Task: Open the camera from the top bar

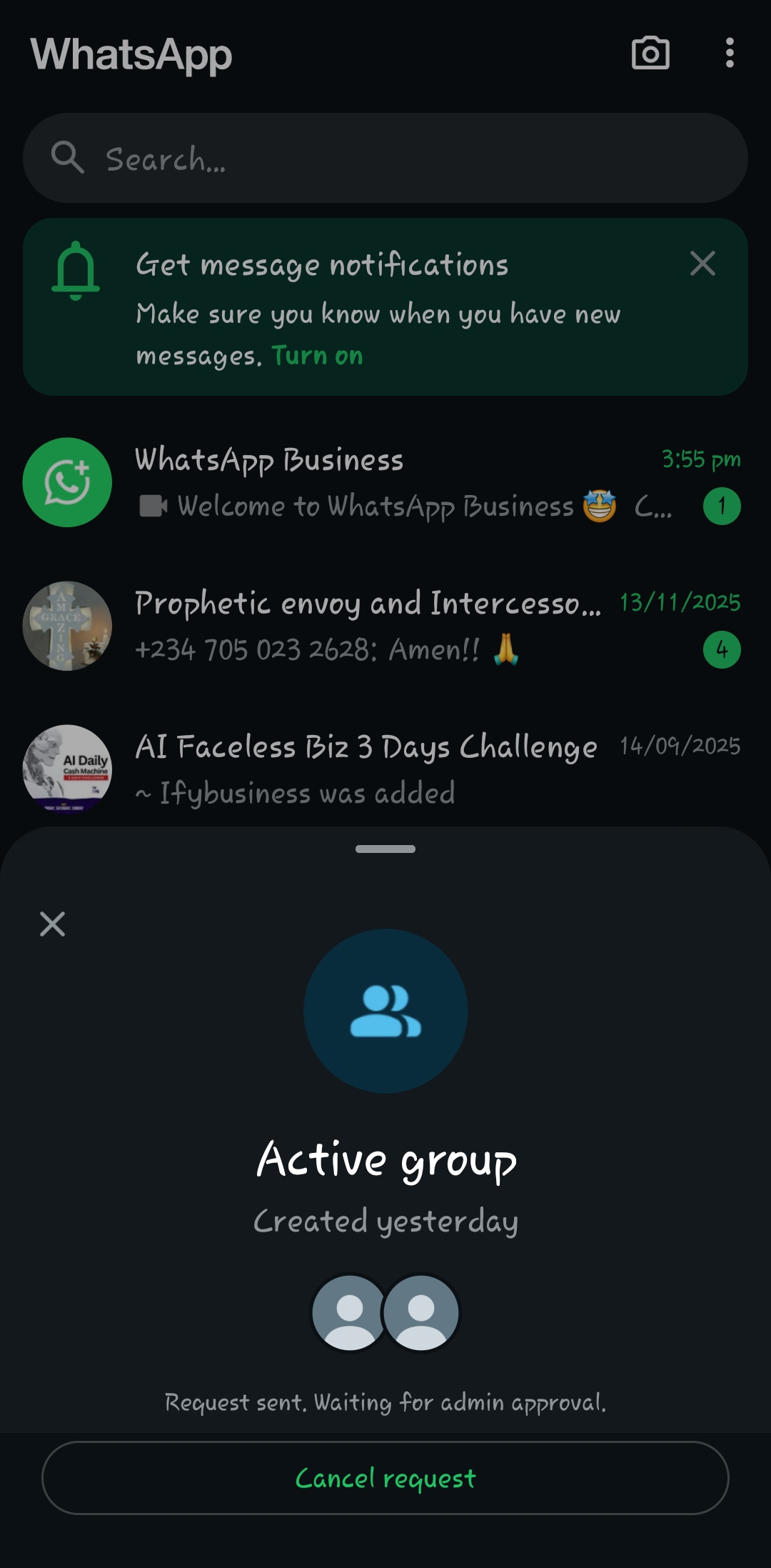Action: pos(650,54)
